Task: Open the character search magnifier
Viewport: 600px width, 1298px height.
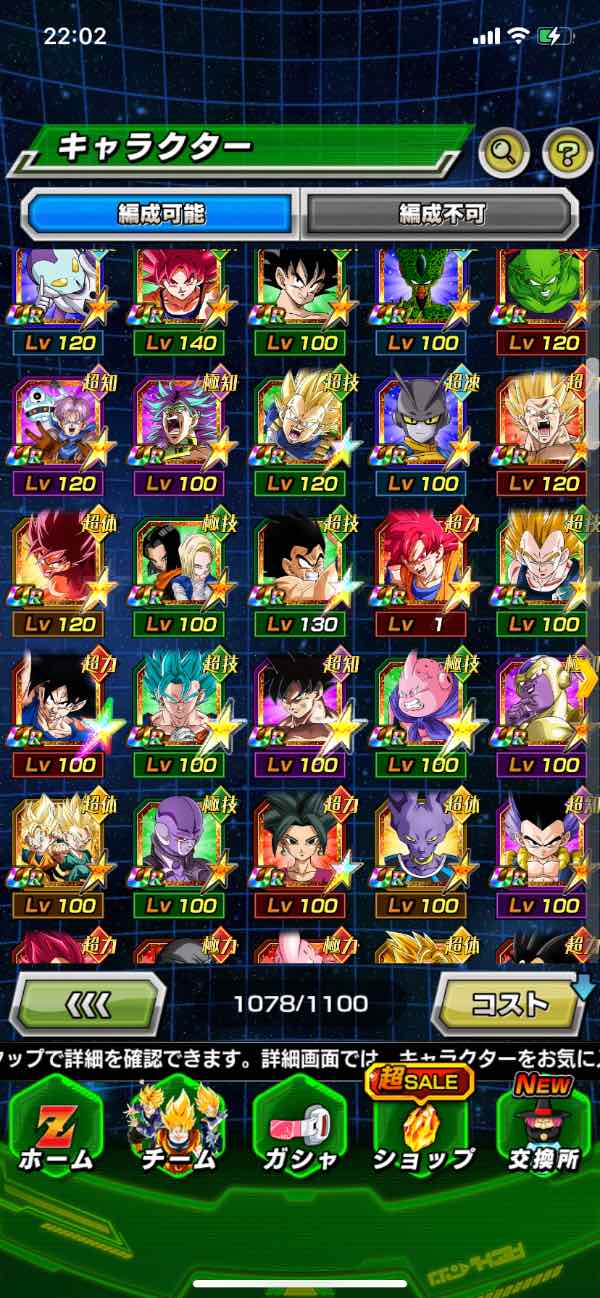Action: point(504,153)
